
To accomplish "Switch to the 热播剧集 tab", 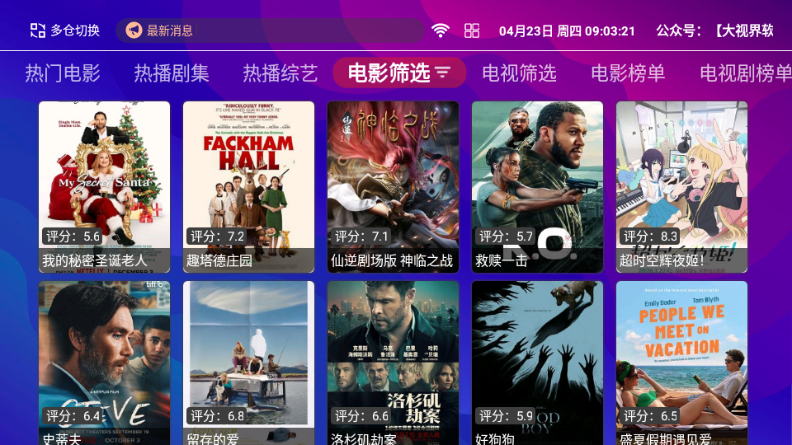I will [172, 73].
